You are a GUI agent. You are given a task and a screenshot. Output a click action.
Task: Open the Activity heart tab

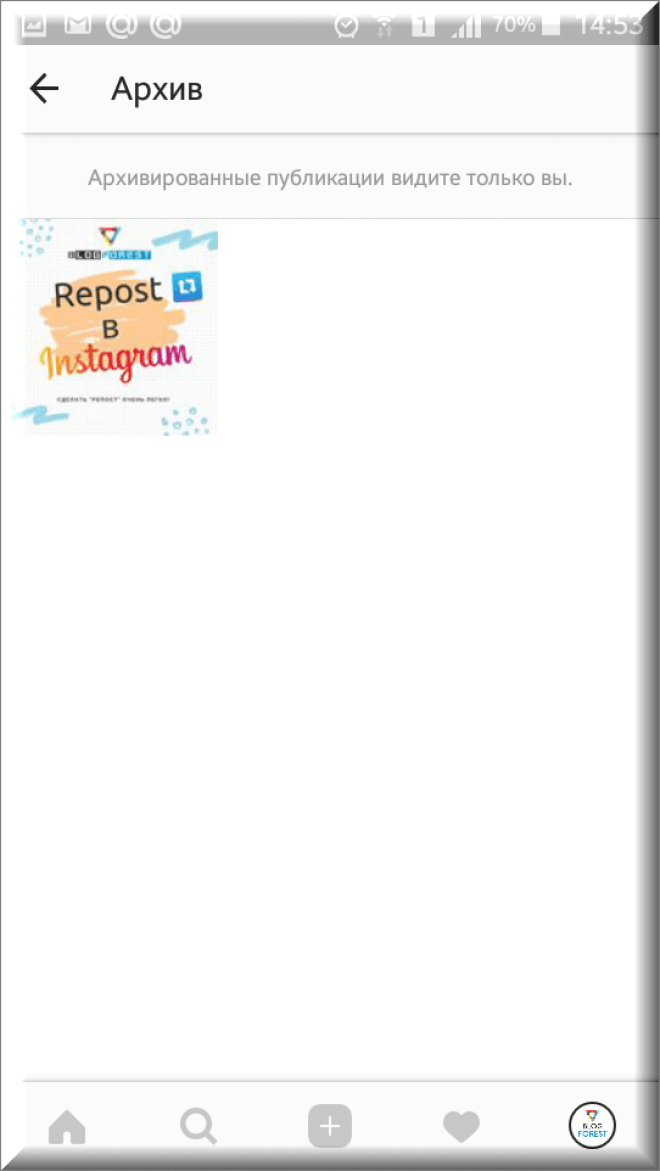pos(461,1127)
